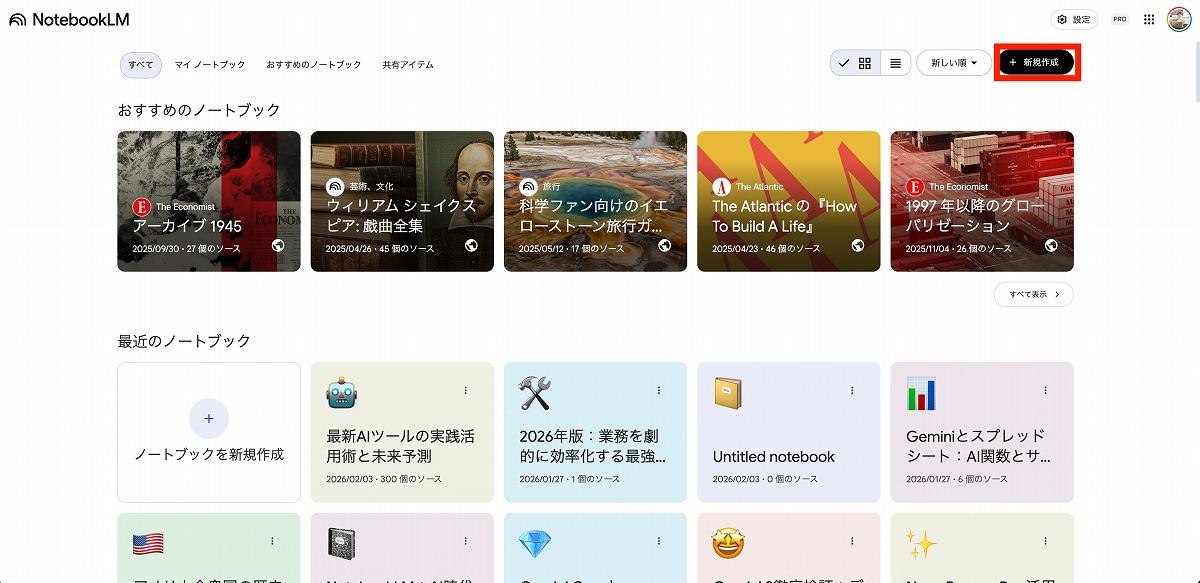Expand the 新しい順 sort dropdown
The width and height of the screenshot is (1200, 583).
(x=953, y=63)
